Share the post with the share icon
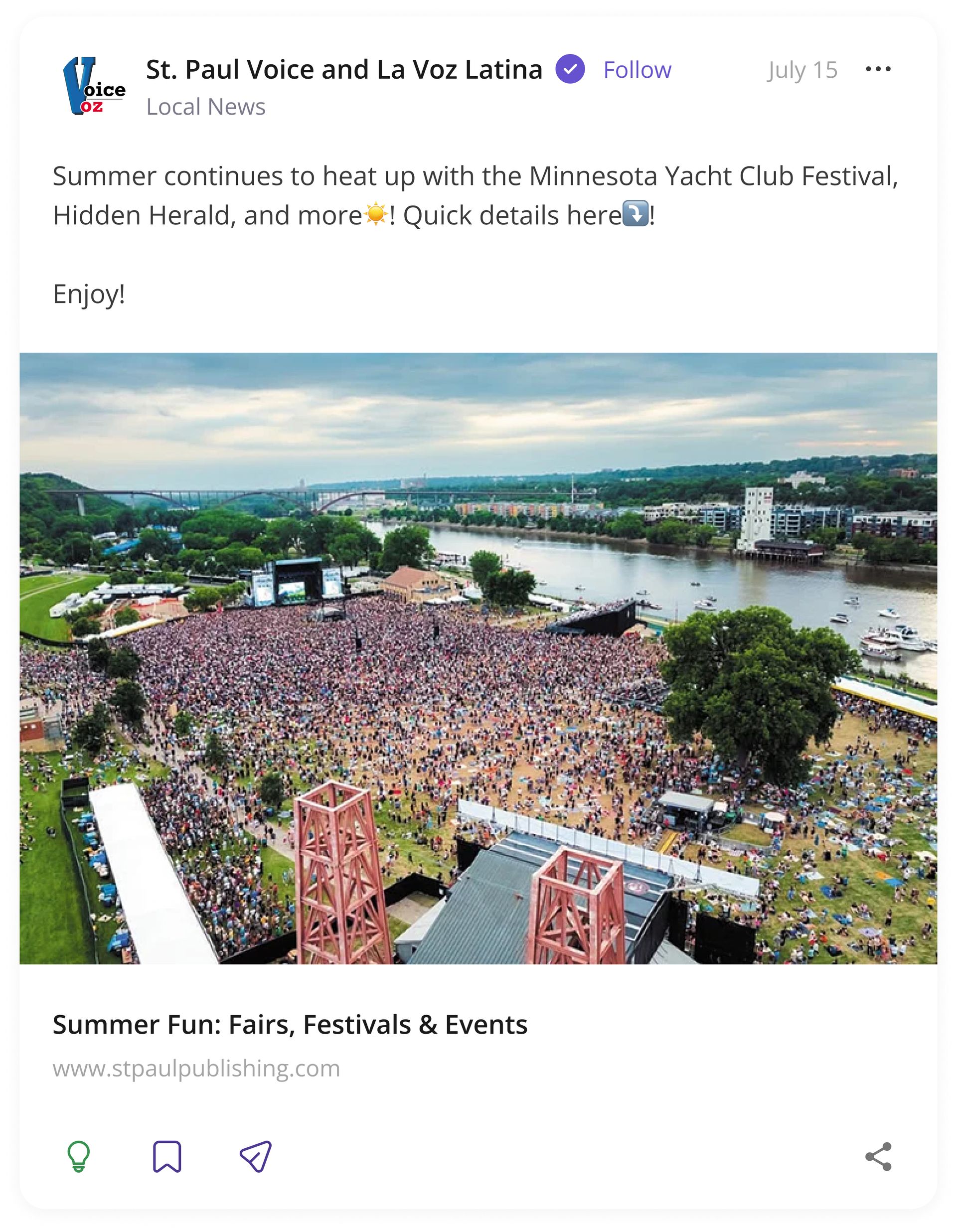957x1232 pixels. click(x=878, y=1157)
